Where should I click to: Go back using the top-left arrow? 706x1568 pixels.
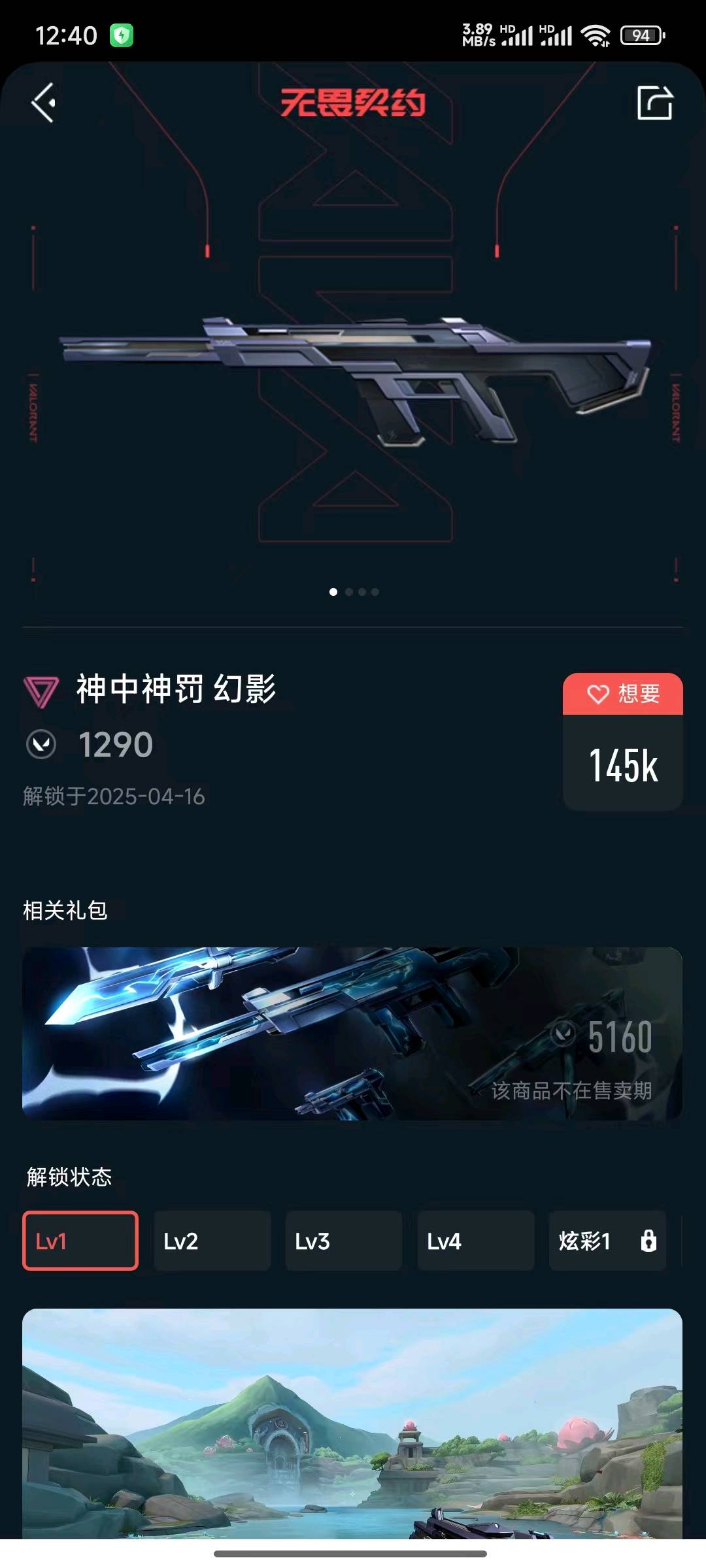(43, 103)
